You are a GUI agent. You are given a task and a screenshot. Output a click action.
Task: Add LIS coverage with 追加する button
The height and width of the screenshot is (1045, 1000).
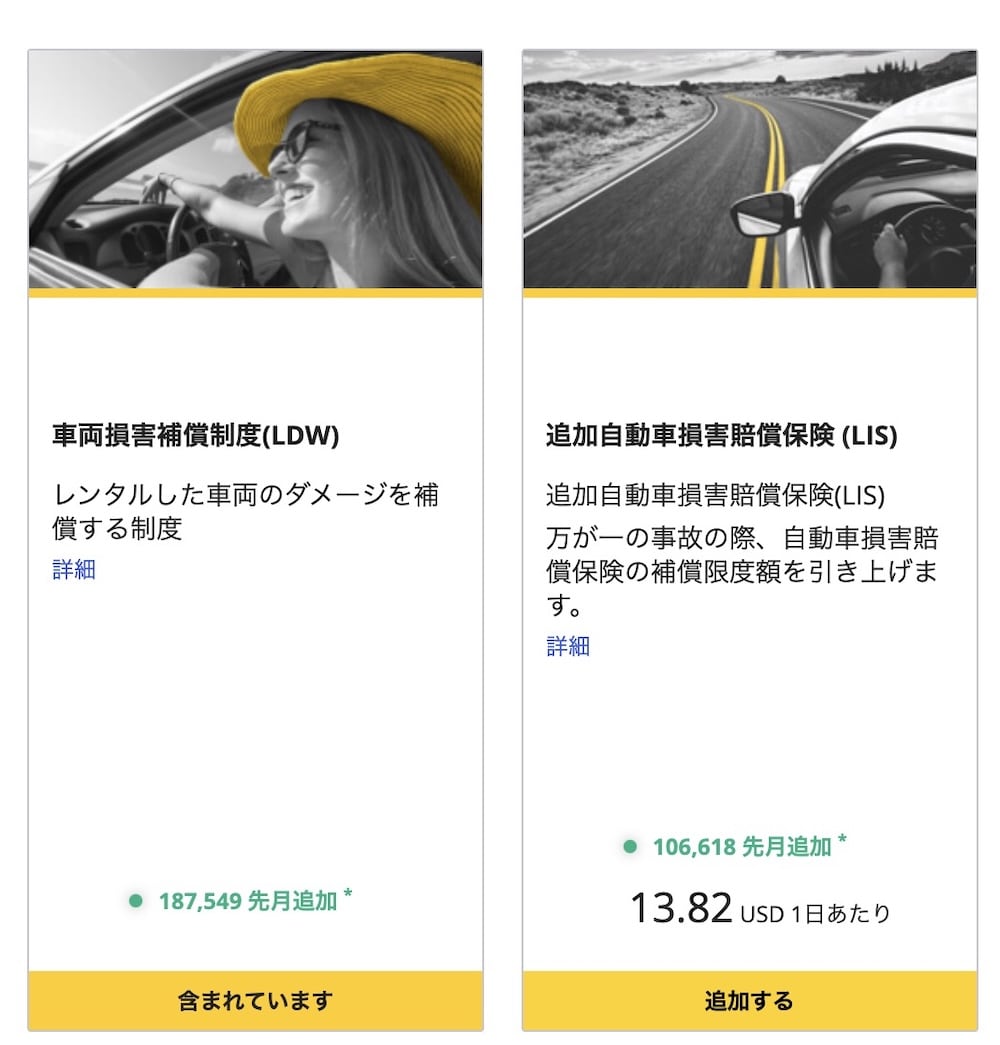pyautogui.click(x=749, y=1000)
